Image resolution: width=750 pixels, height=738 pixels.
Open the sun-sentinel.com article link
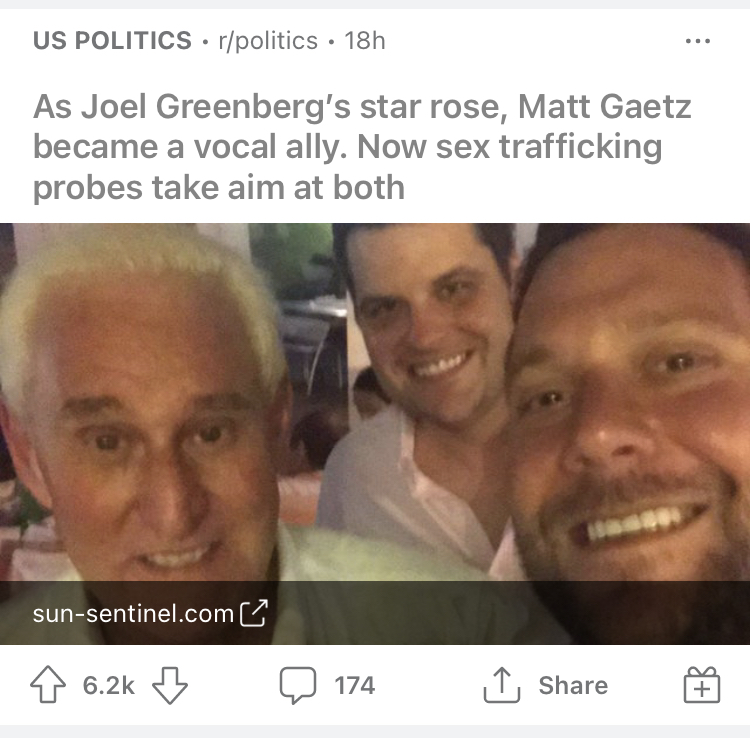pyautogui.click(x=150, y=612)
